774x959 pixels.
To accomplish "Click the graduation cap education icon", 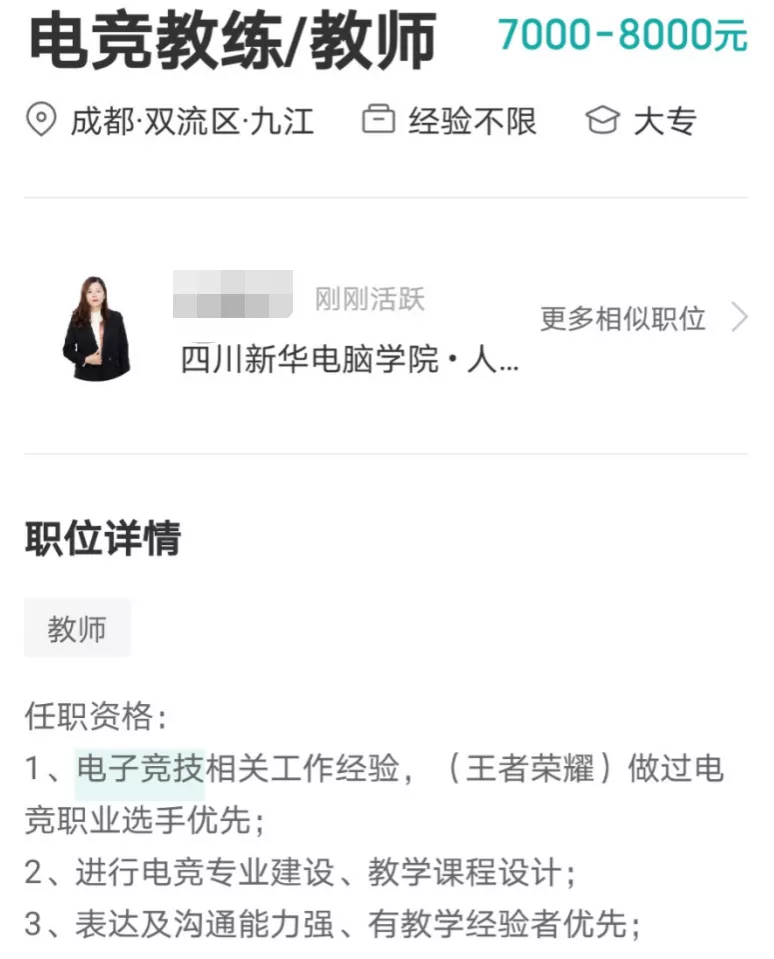I will (x=601, y=120).
